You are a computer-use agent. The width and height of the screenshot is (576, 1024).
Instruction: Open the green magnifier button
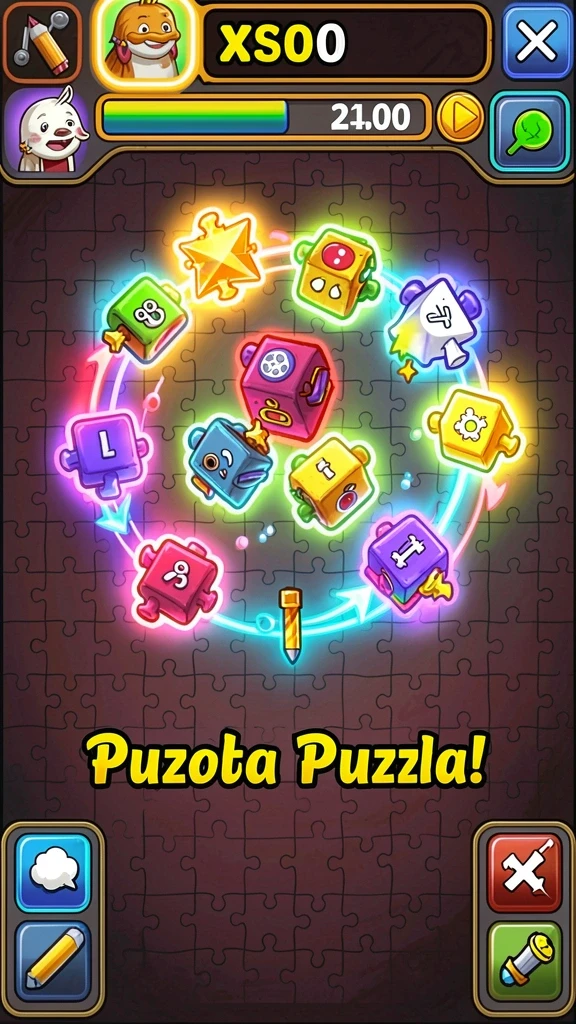pos(530,131)
